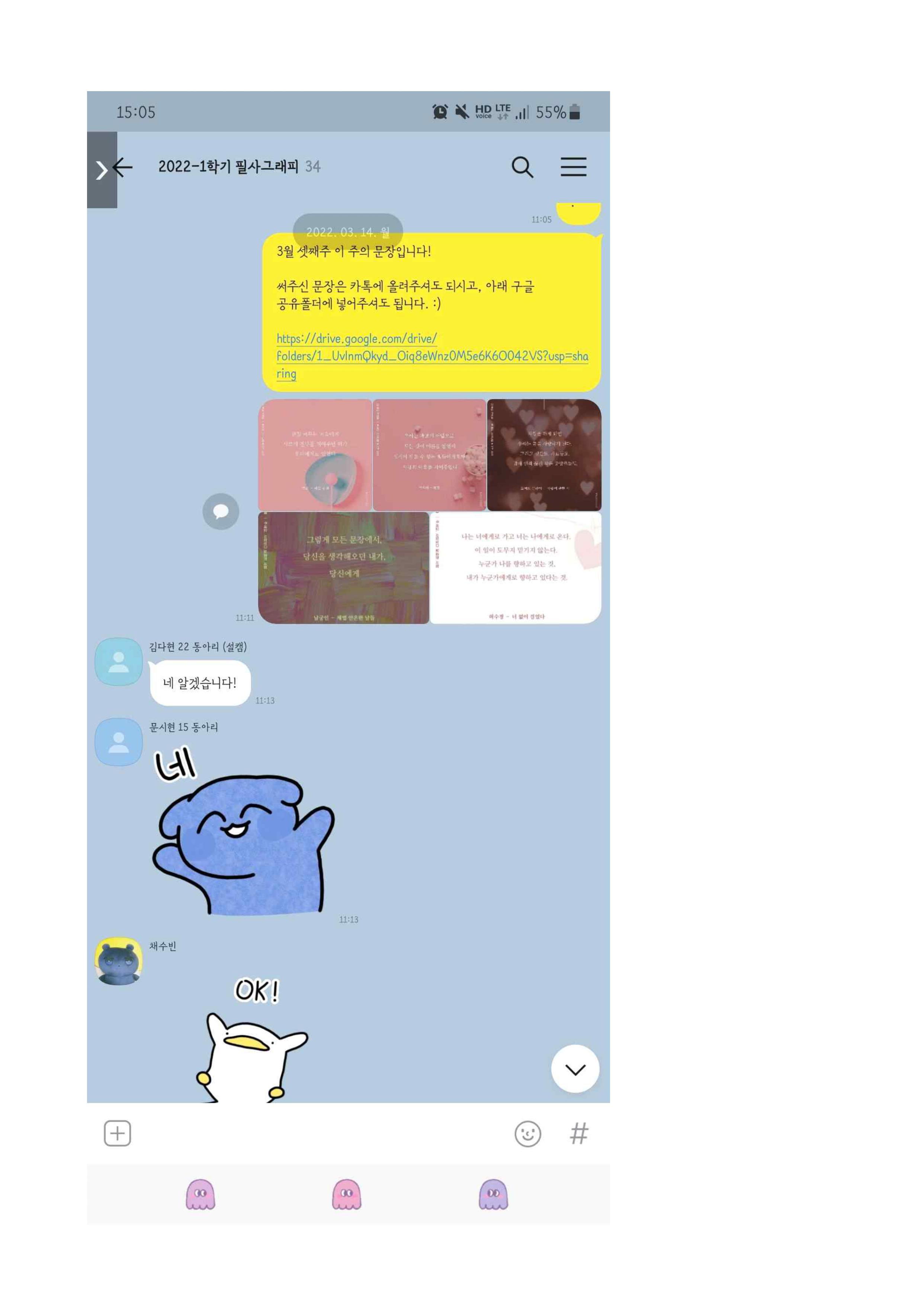Image resolution: width=924 pixels, height=1307 pixels.
Task: Tap the hashtag search icon
Action: (x=578, y=1133)
